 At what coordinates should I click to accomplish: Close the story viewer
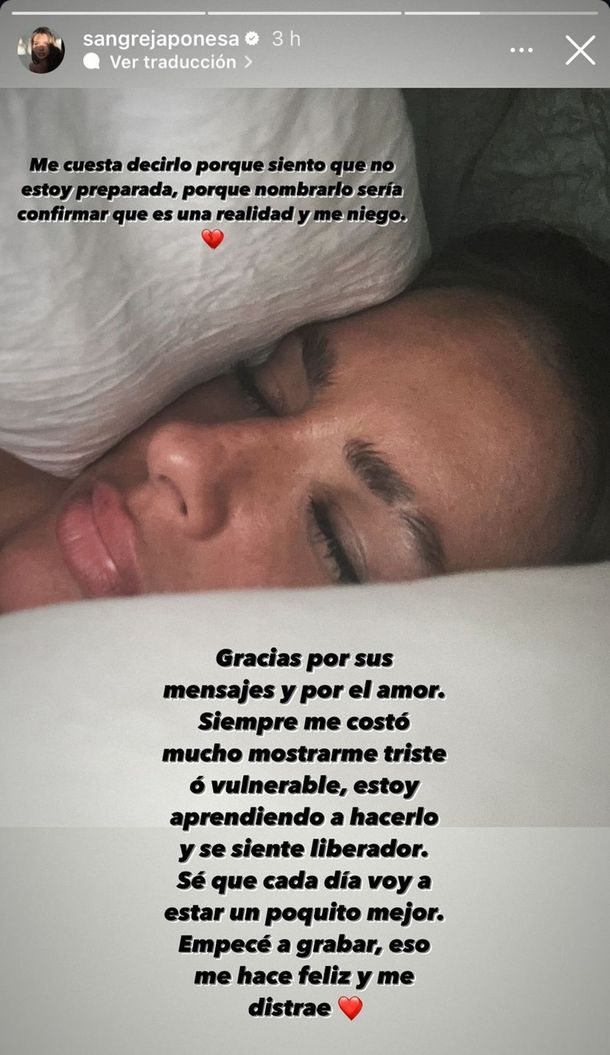click(x=580, y=50)
